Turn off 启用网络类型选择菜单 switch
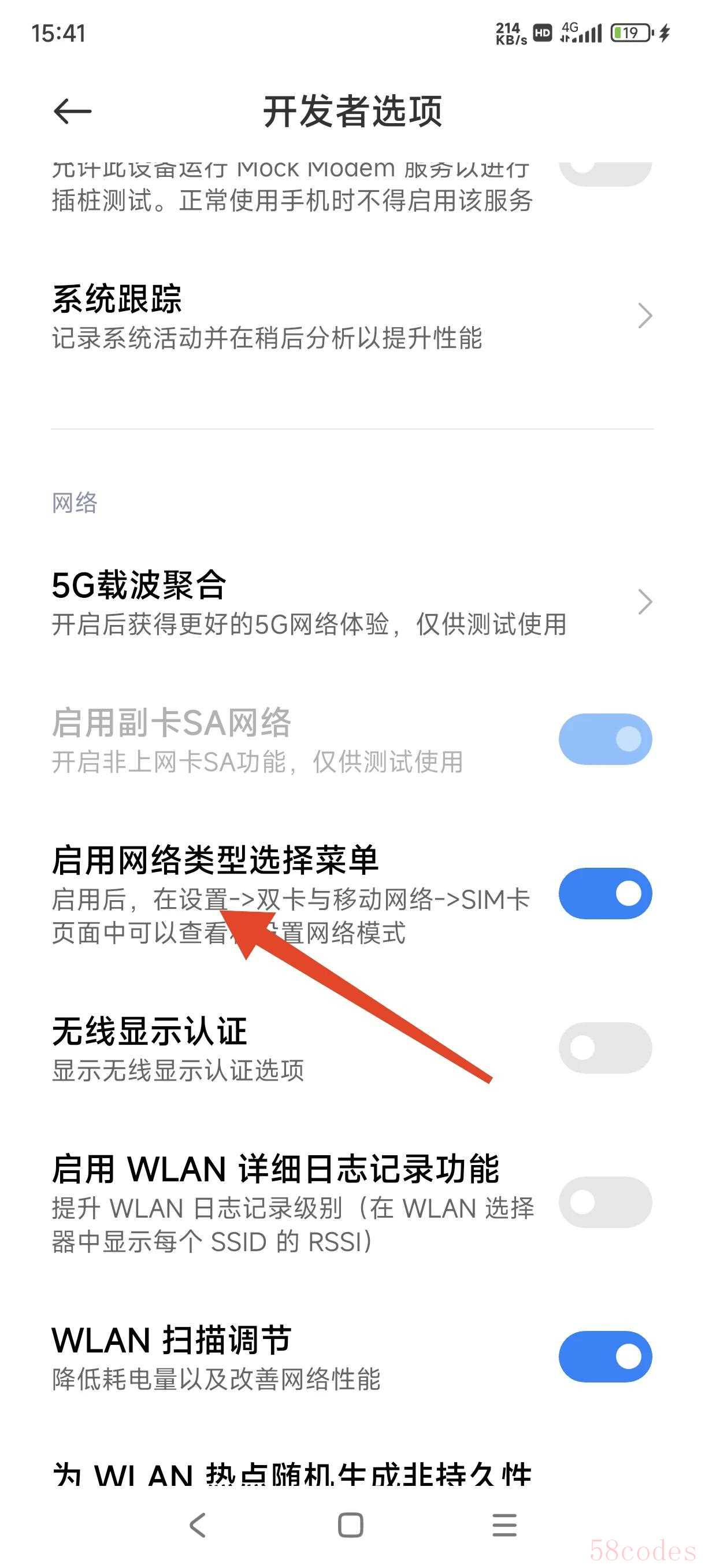This screenshot has width=705, height=1568. (x=604, y=894)
